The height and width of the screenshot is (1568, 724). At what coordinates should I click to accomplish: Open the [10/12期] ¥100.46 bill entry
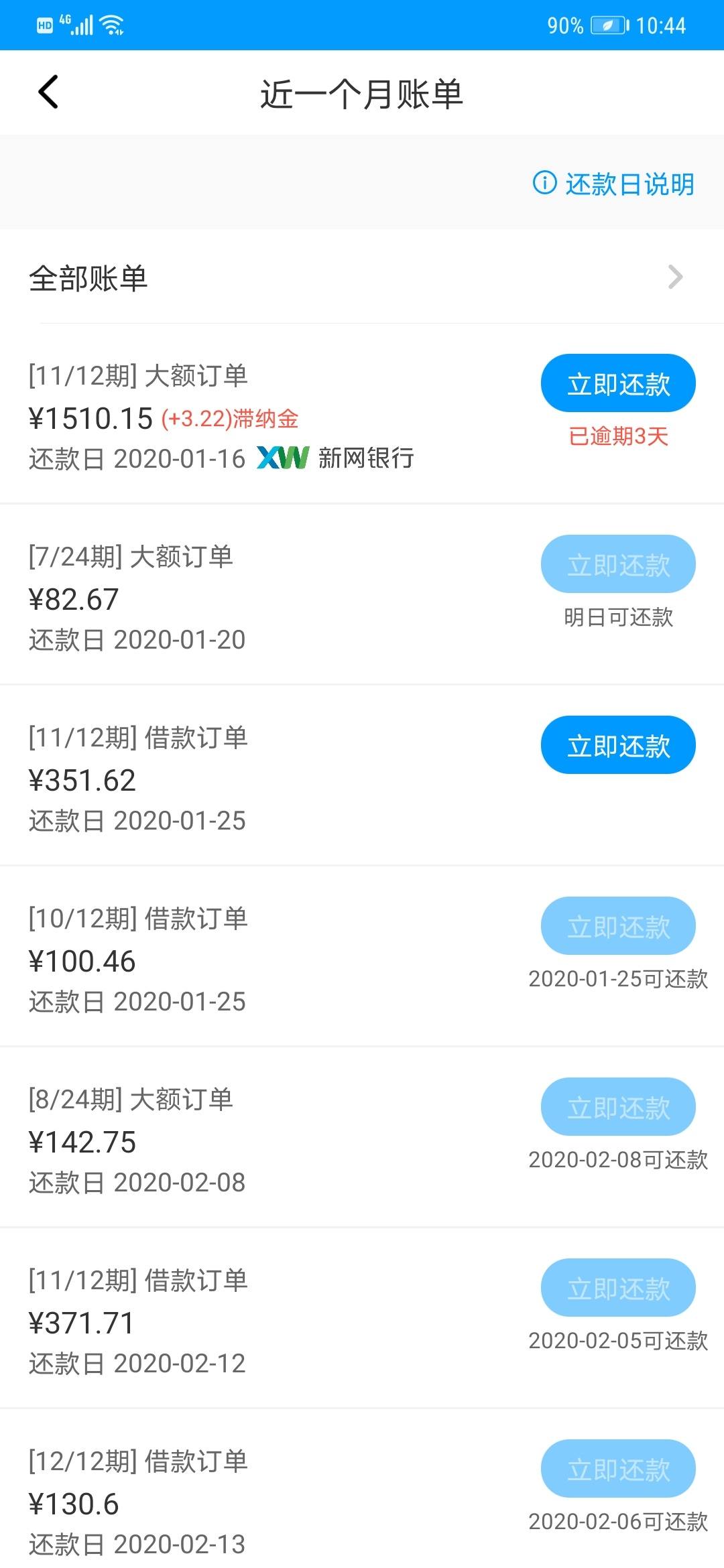362,957
